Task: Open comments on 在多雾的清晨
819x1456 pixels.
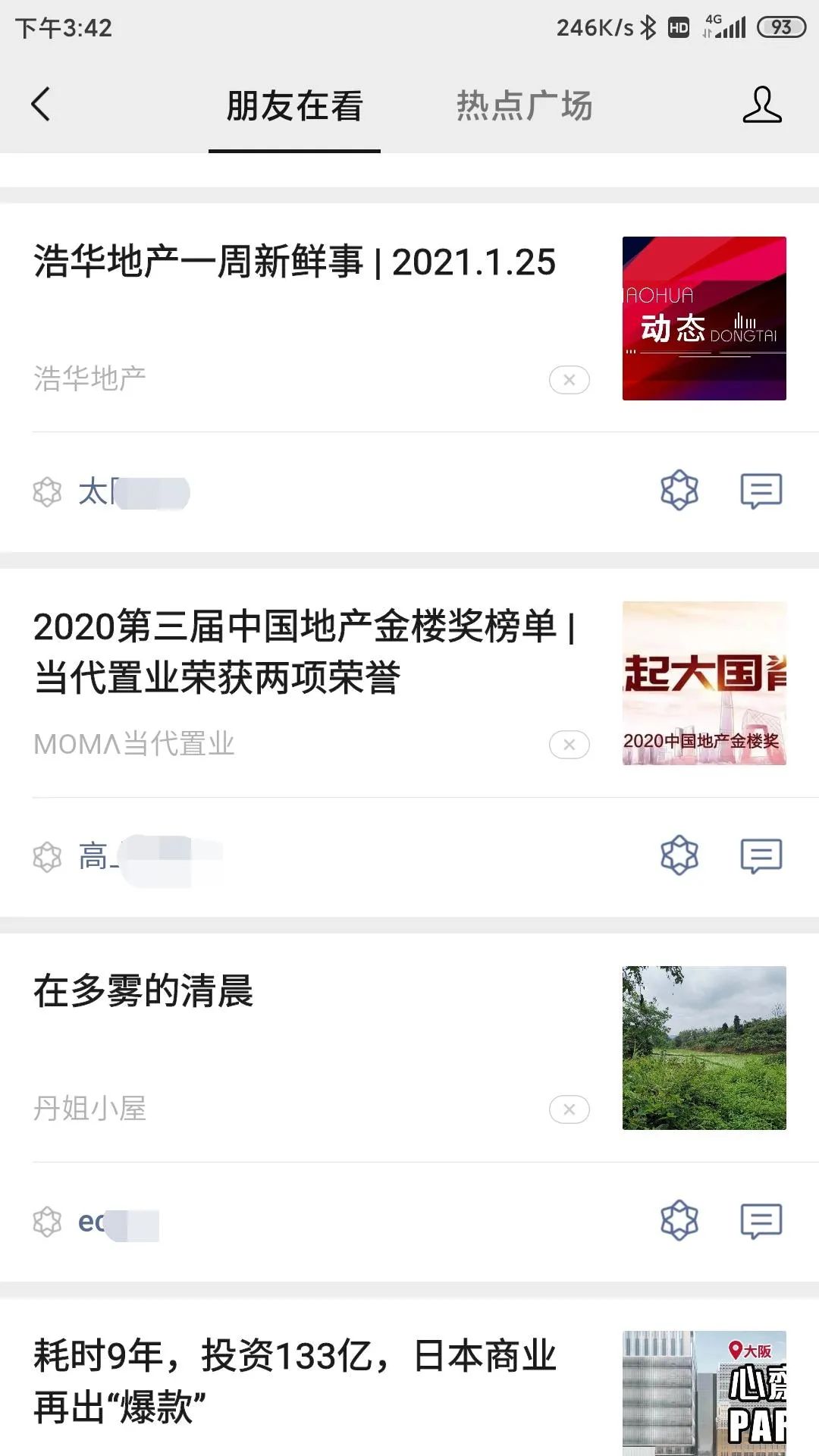Action: click(x=762, y=1220)
